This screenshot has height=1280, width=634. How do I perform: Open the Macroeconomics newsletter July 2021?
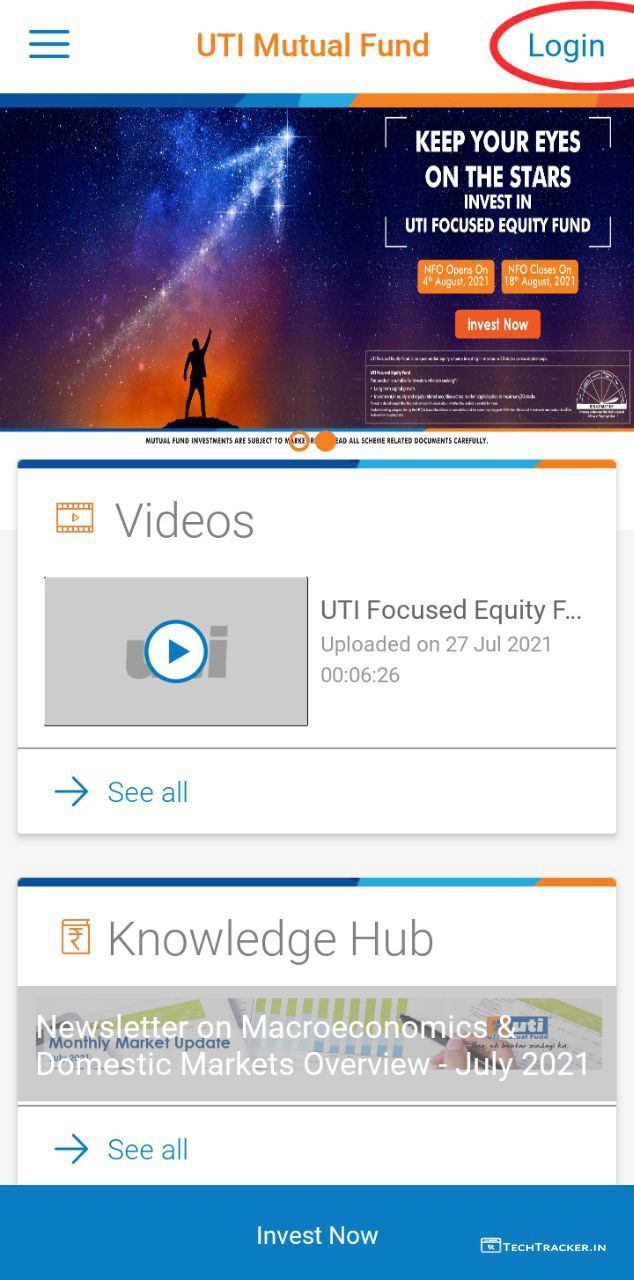coord(312,1045)
